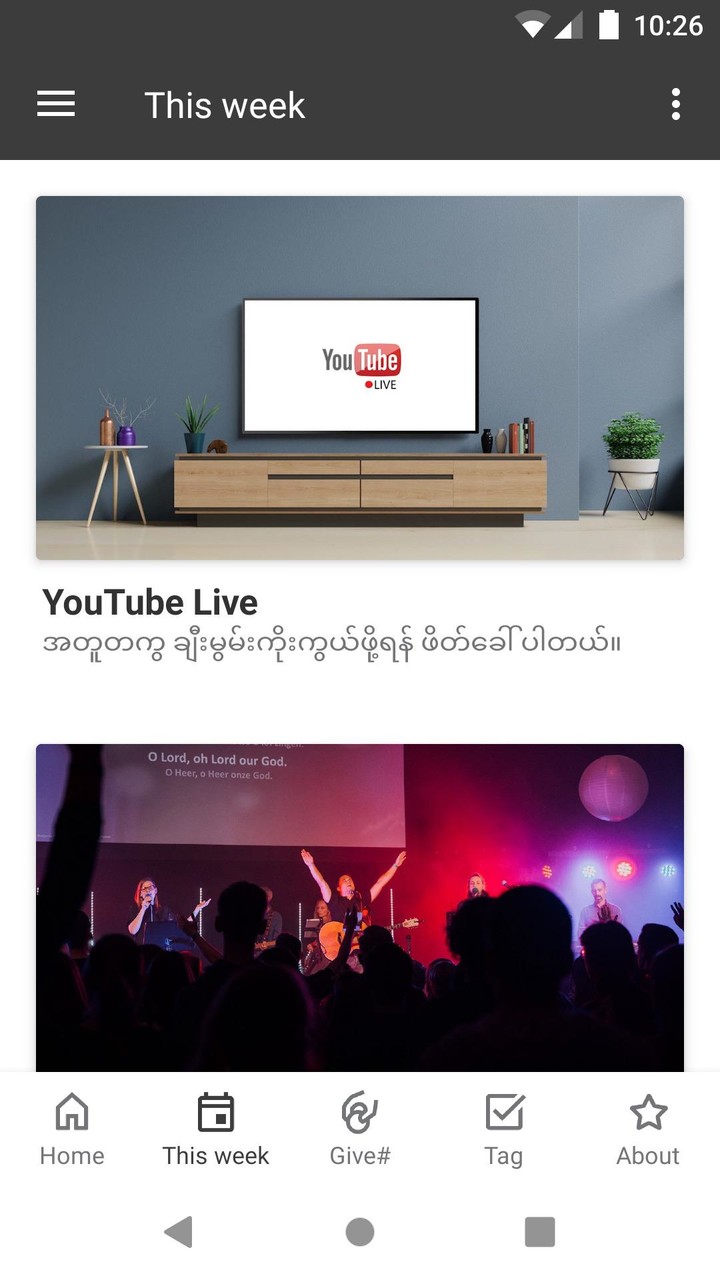Tap the system back button
This screenshot has height=1280, width=720.
tap(179, 1232)
